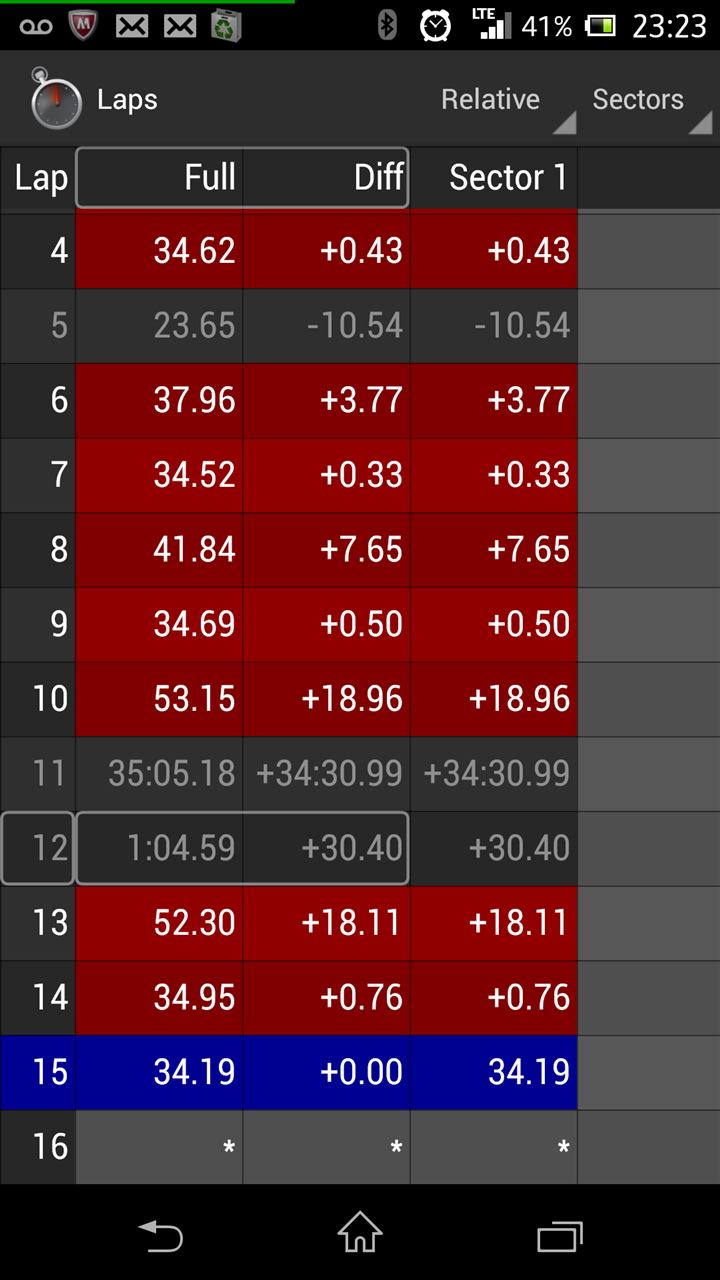The image size is (720, 1280).
Task: Select the lap 5 row
Action: [360, 325]
